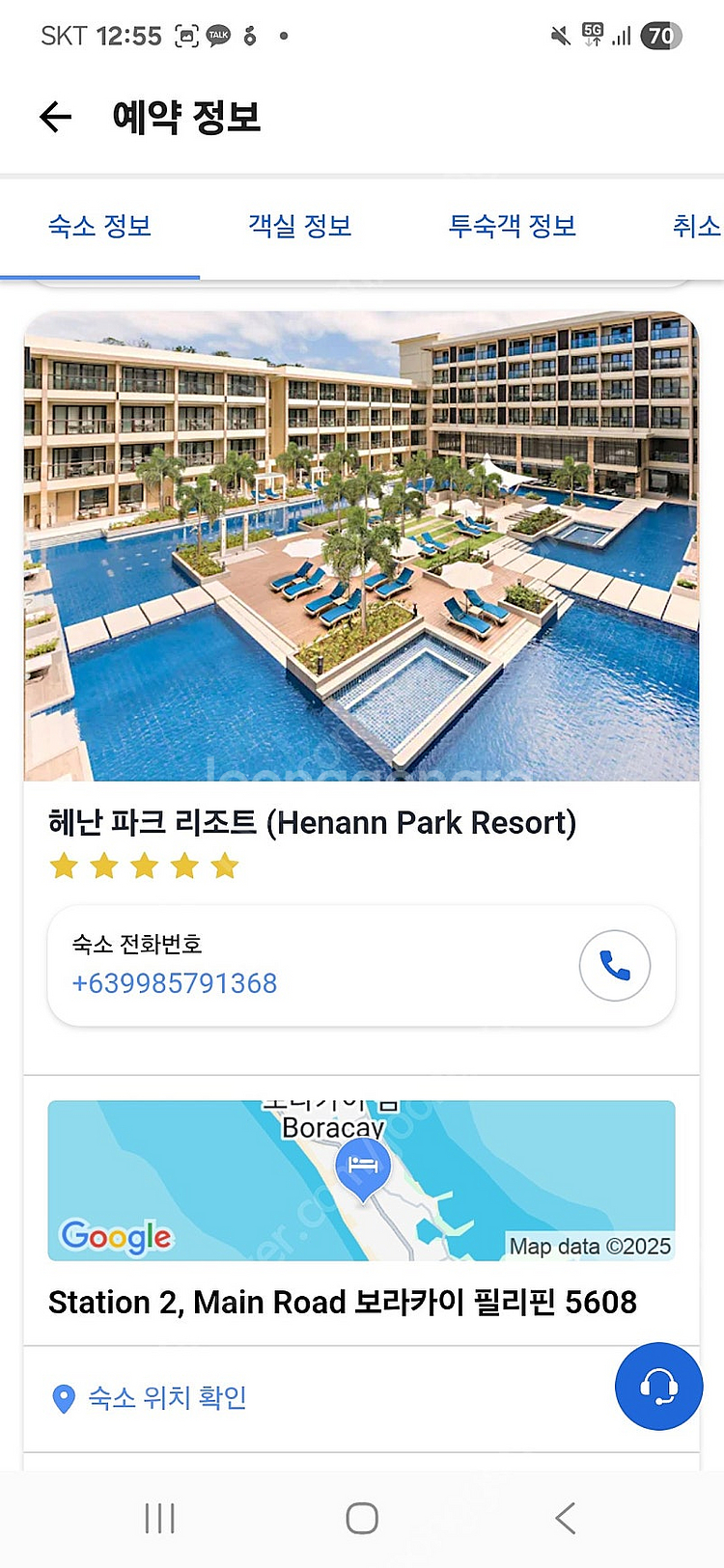Open the 숙소 위치 확인 link
Screen dimensions: 724x1568
(167, 1397)
